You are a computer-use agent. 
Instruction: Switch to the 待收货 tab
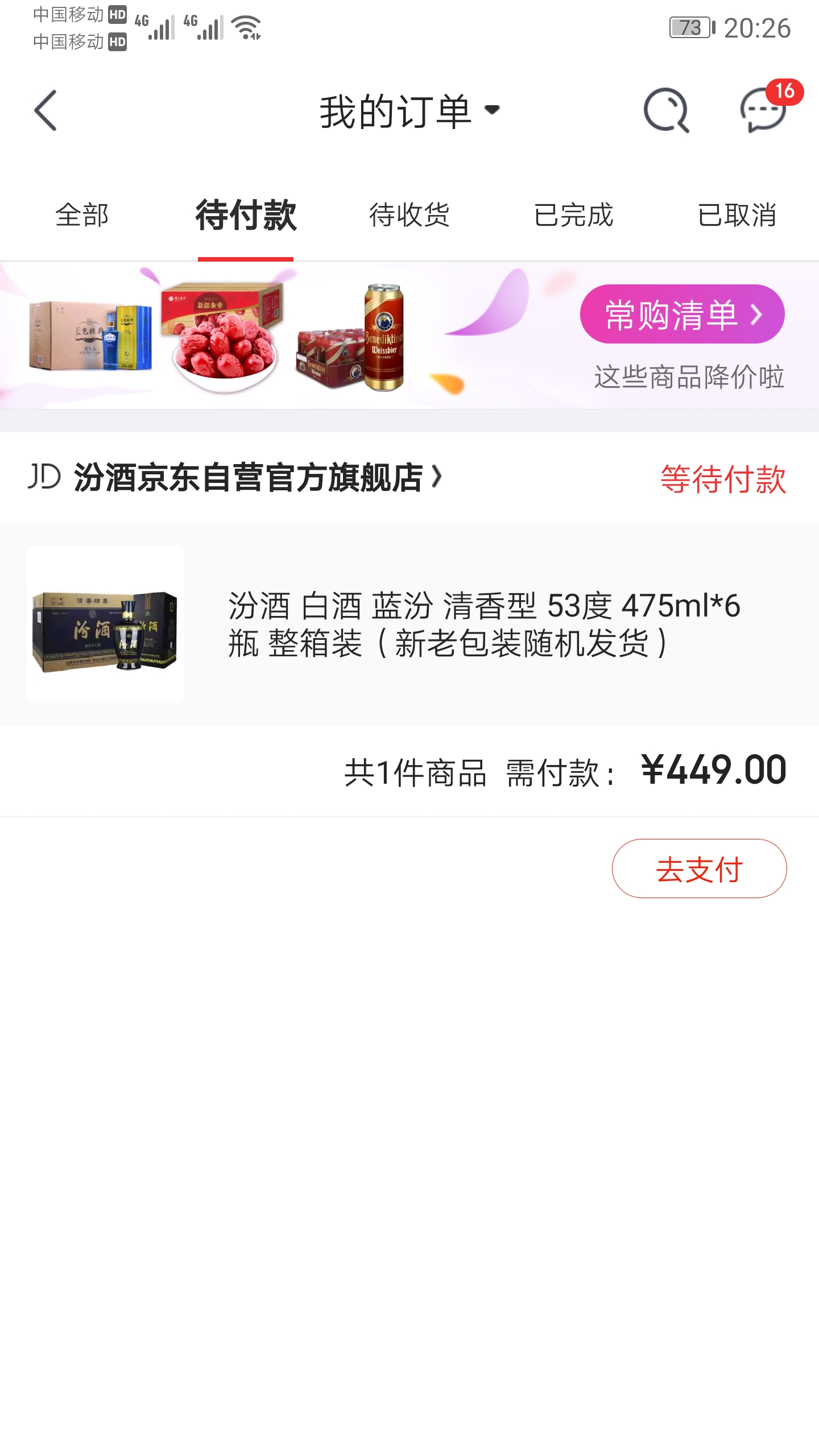tap(409, 216)
